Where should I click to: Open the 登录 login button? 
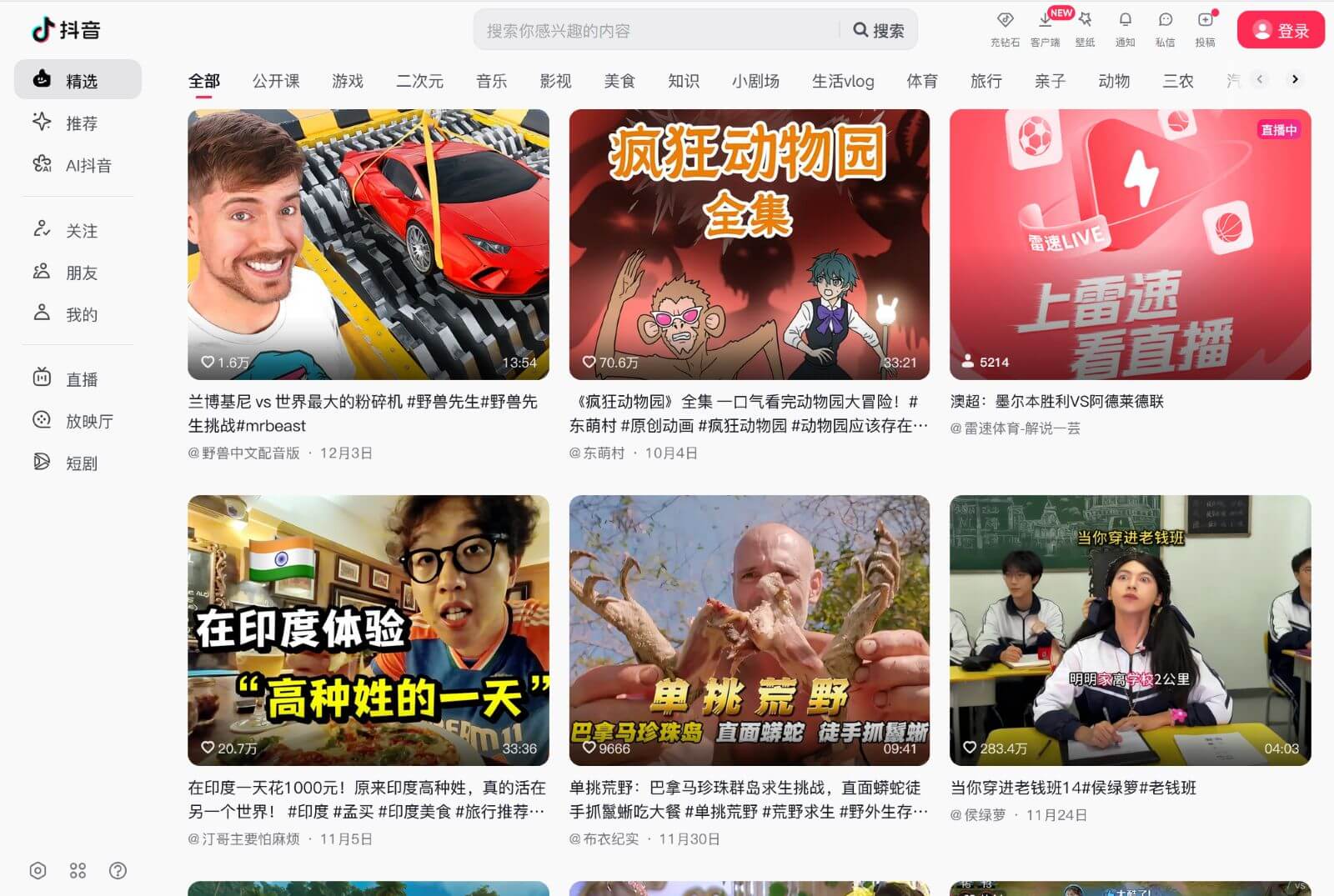1280,31
